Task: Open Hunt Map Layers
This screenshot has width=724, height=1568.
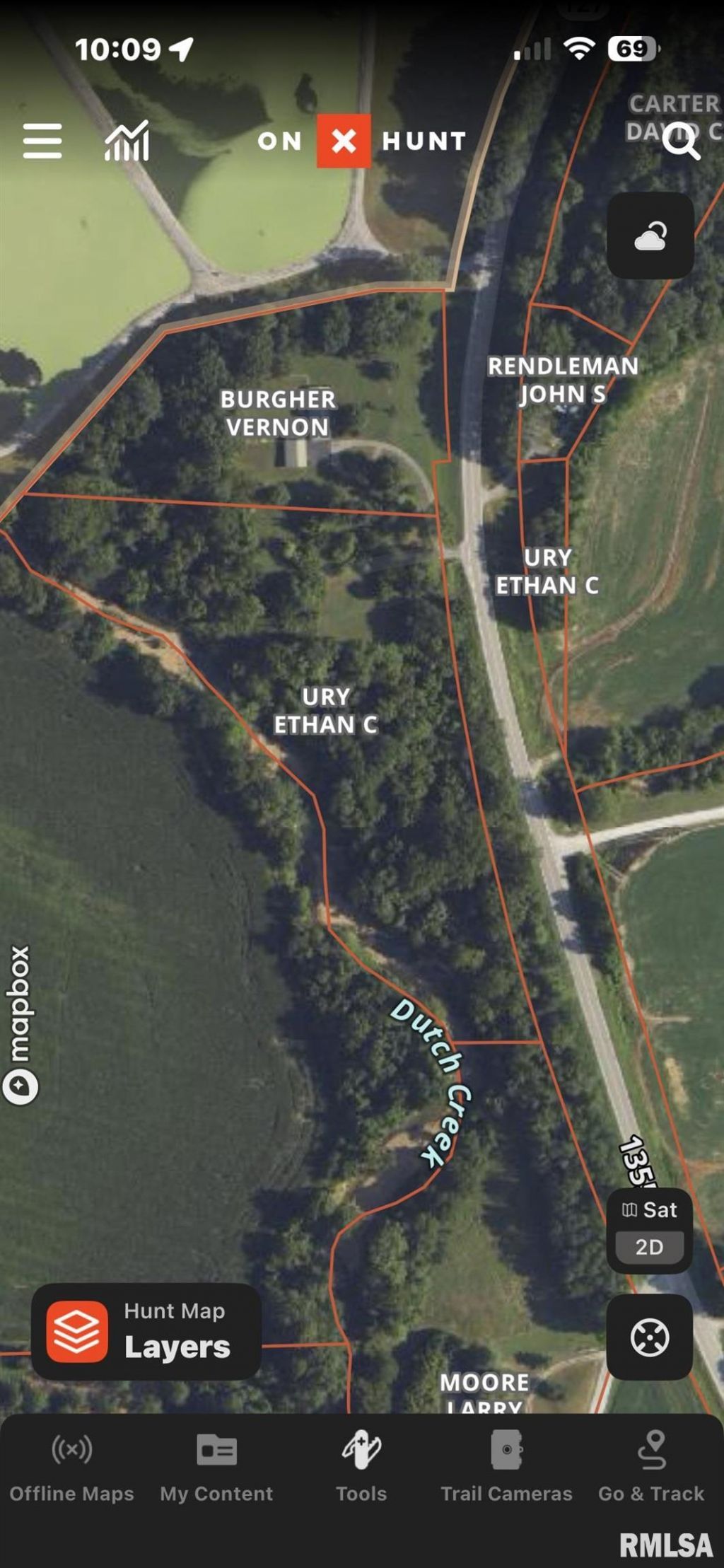Action: (146, 1332)
